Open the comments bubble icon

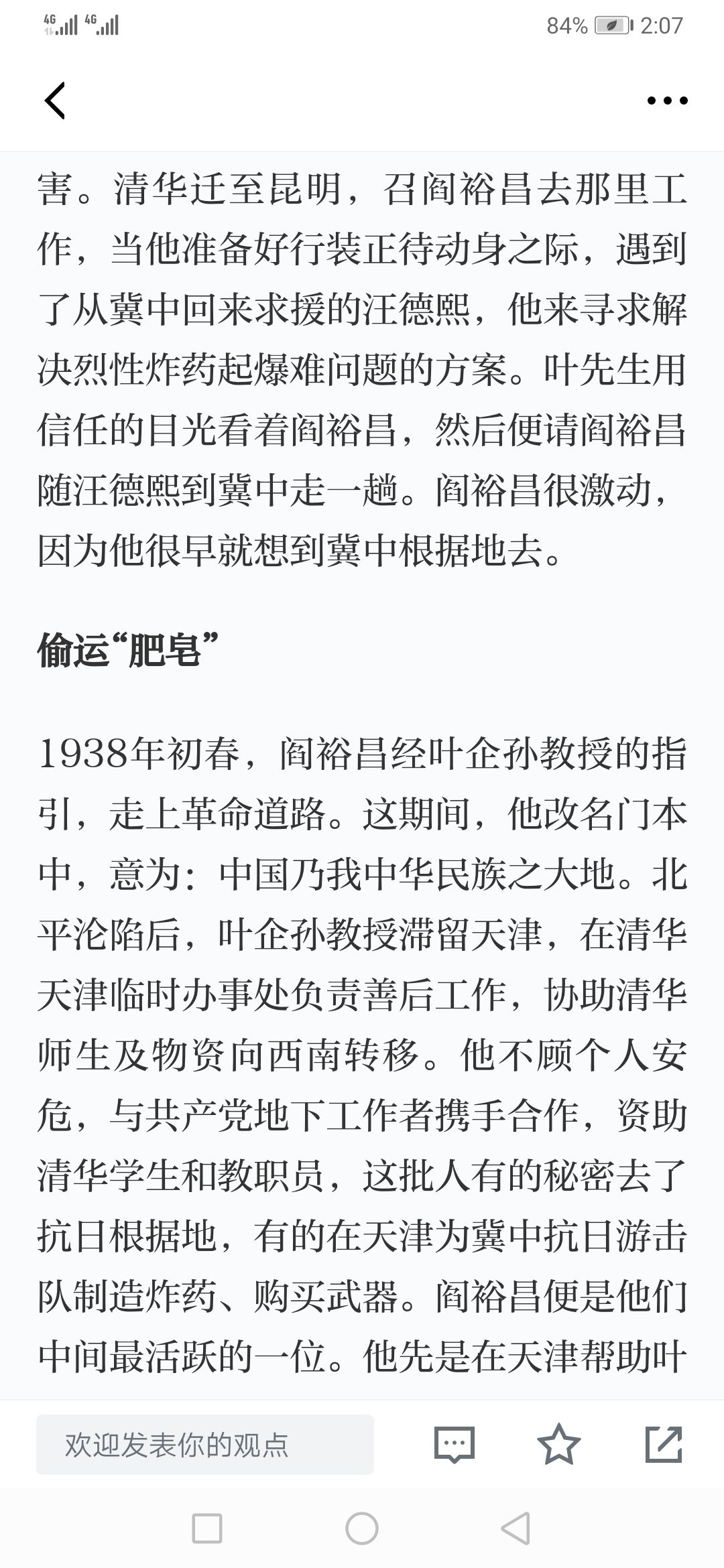[454, 1445]
